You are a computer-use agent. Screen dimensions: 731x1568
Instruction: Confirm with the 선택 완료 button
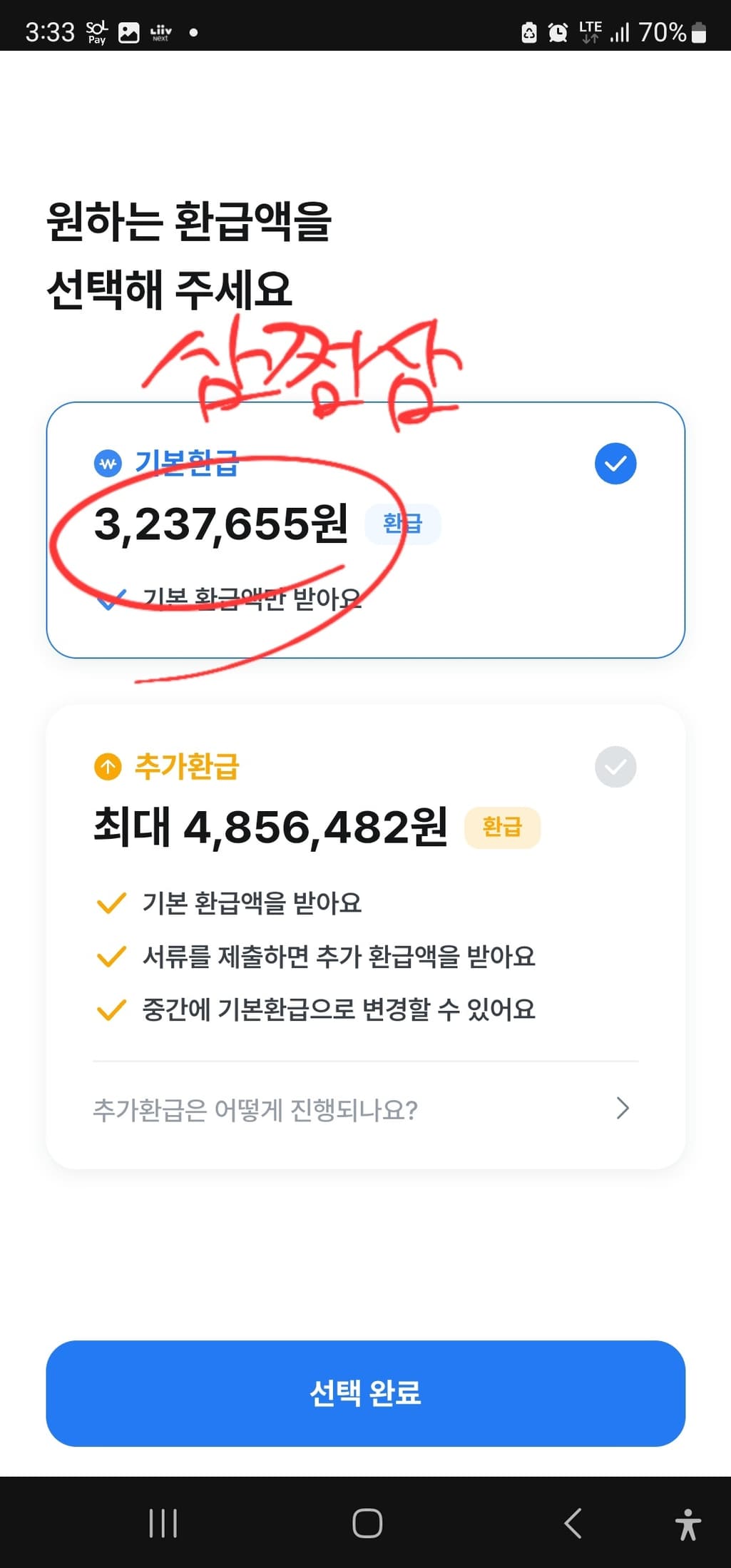pos(365,1393)
